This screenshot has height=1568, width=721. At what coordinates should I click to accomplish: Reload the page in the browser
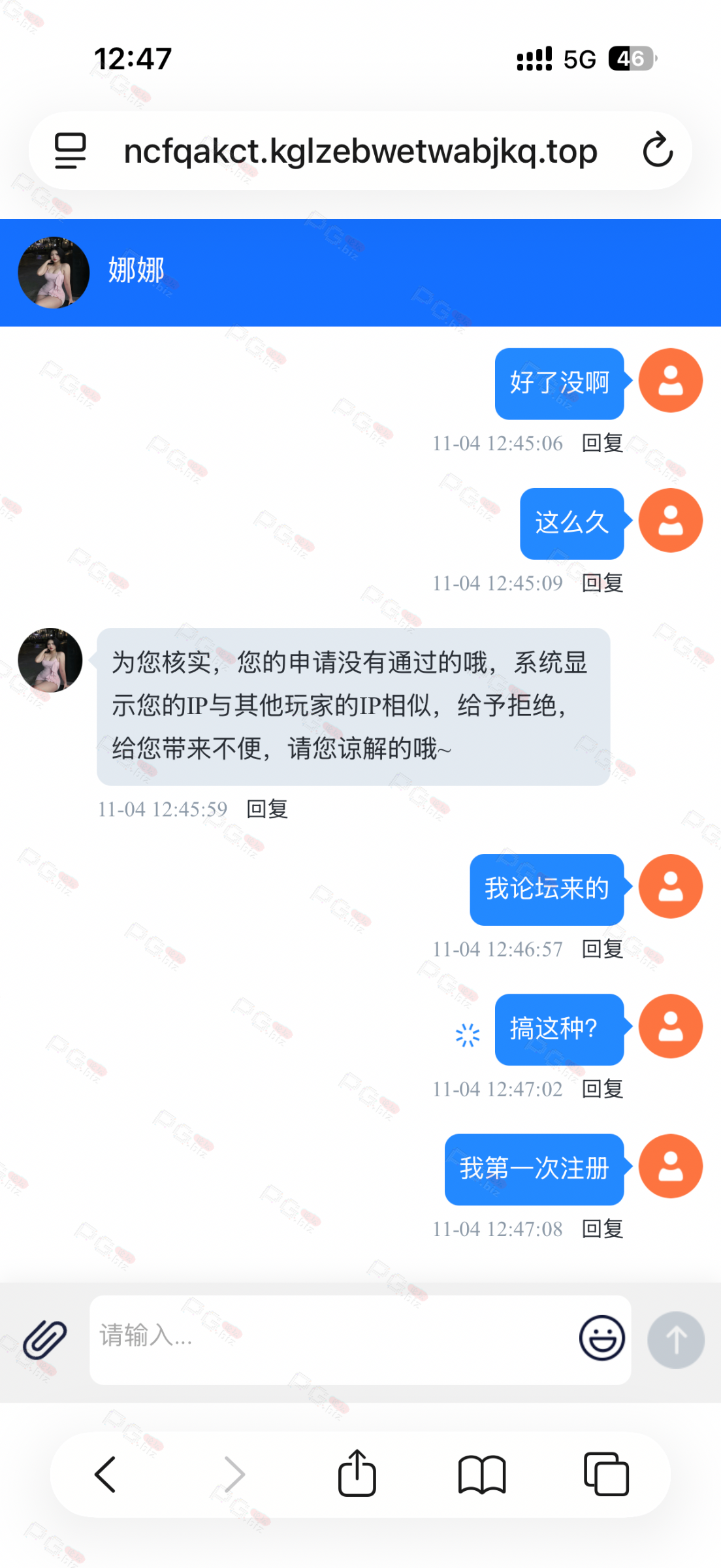(x=657, y=150)
